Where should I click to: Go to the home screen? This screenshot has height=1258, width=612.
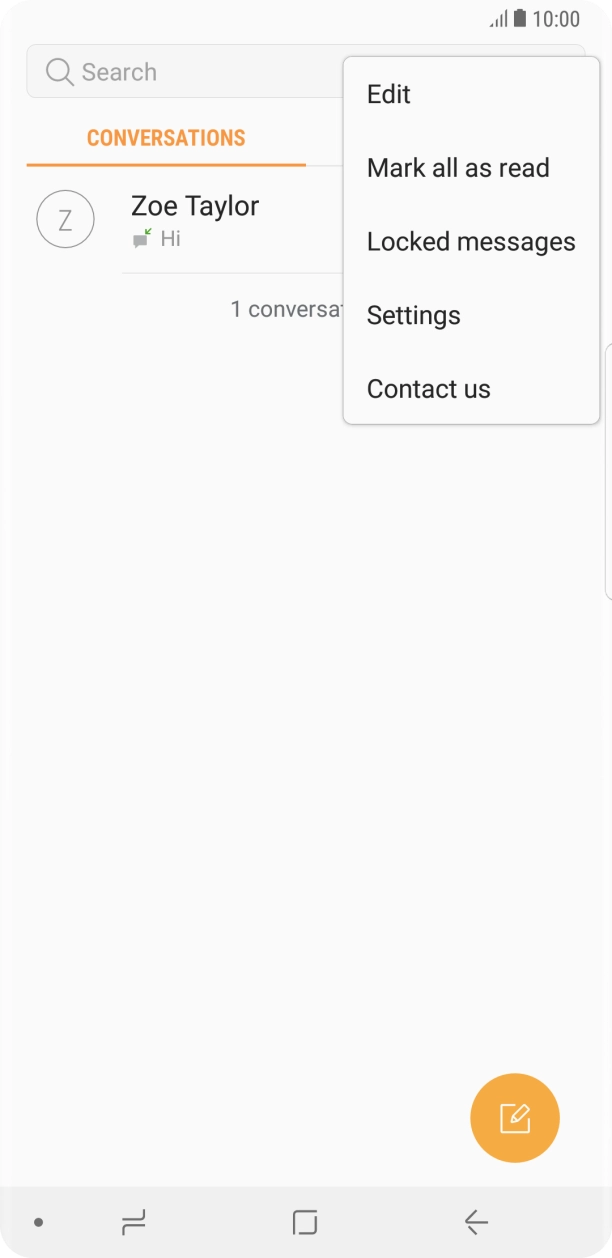point(305,1221)
